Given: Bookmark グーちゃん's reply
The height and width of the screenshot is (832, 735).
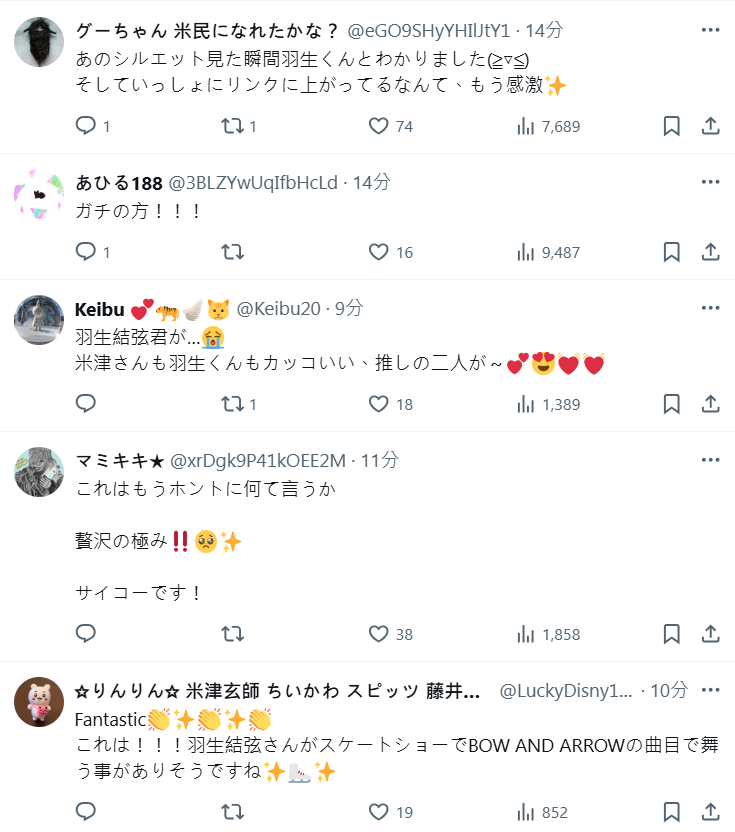Looking at the screenshot, I should click(672, 126).
